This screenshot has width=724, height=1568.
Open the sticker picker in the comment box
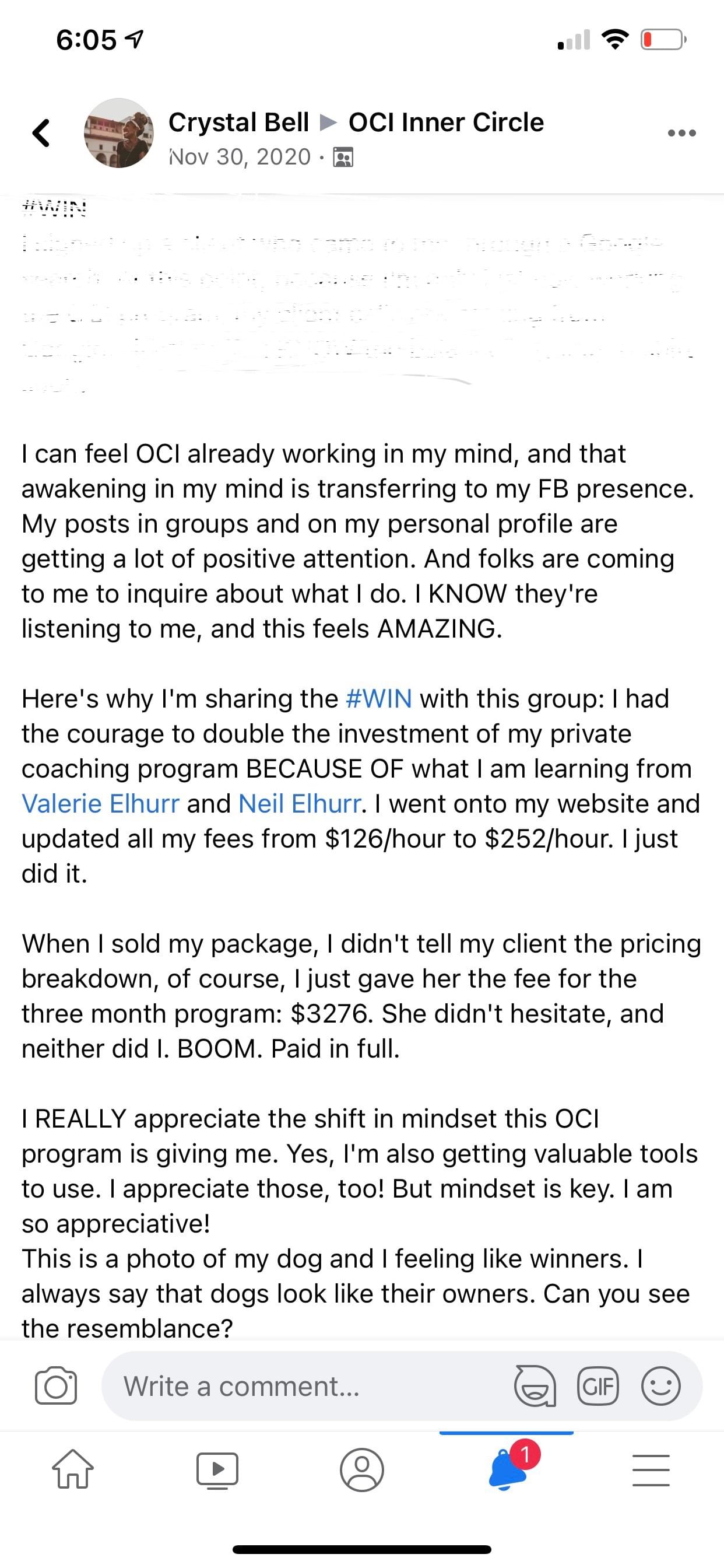coord(535,1386)
